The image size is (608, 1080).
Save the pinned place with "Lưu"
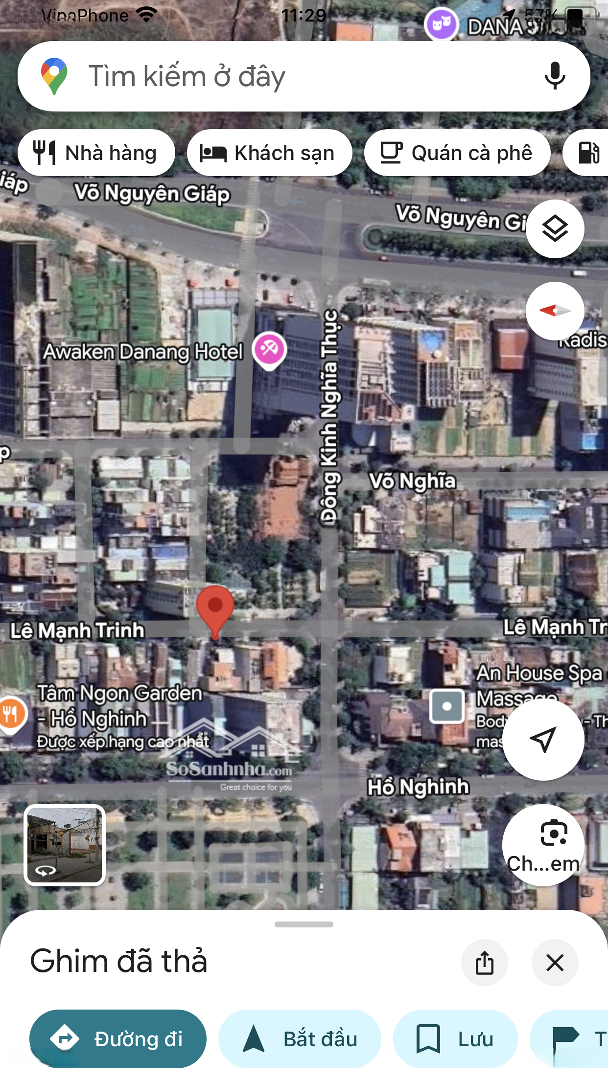click(x=455, y=1039)
